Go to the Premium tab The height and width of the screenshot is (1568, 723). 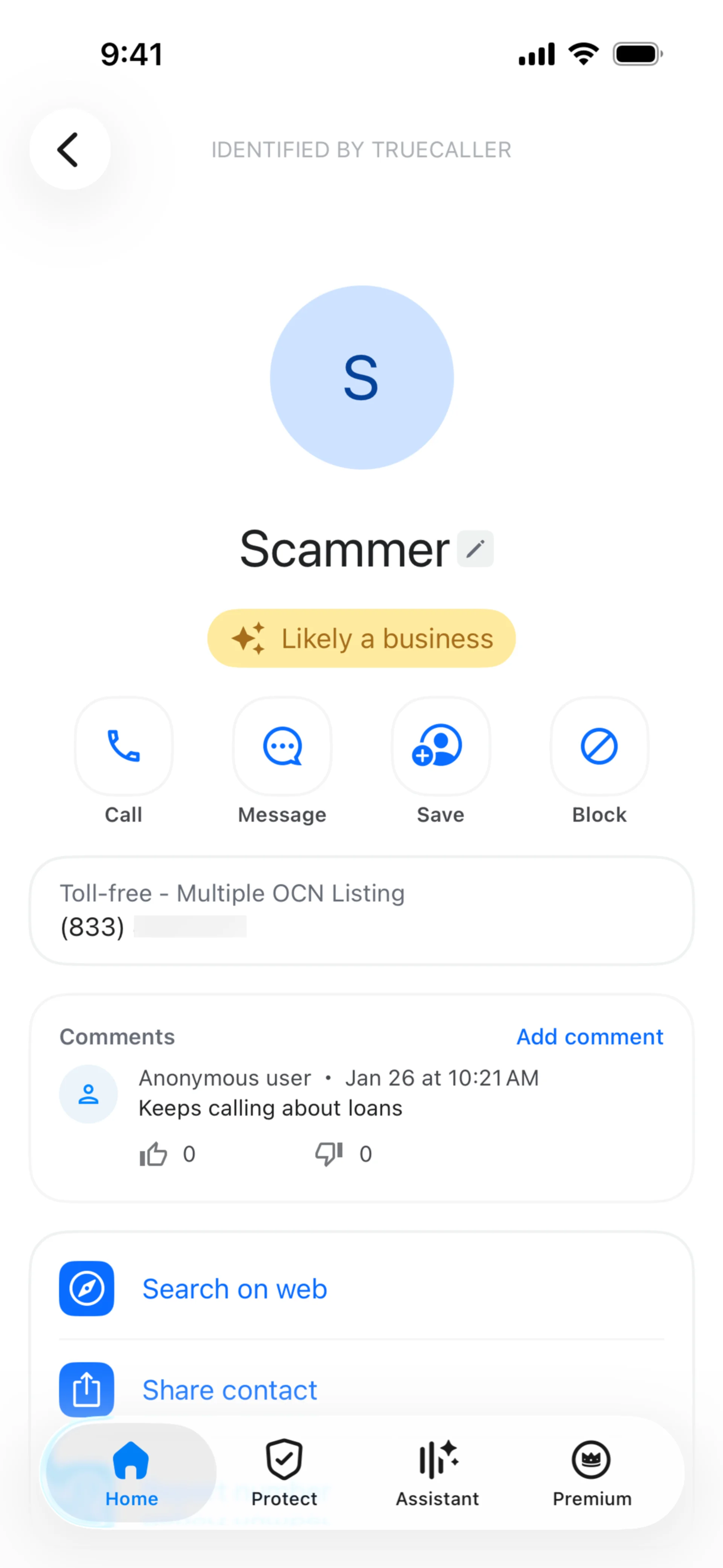pos(592,1472)
